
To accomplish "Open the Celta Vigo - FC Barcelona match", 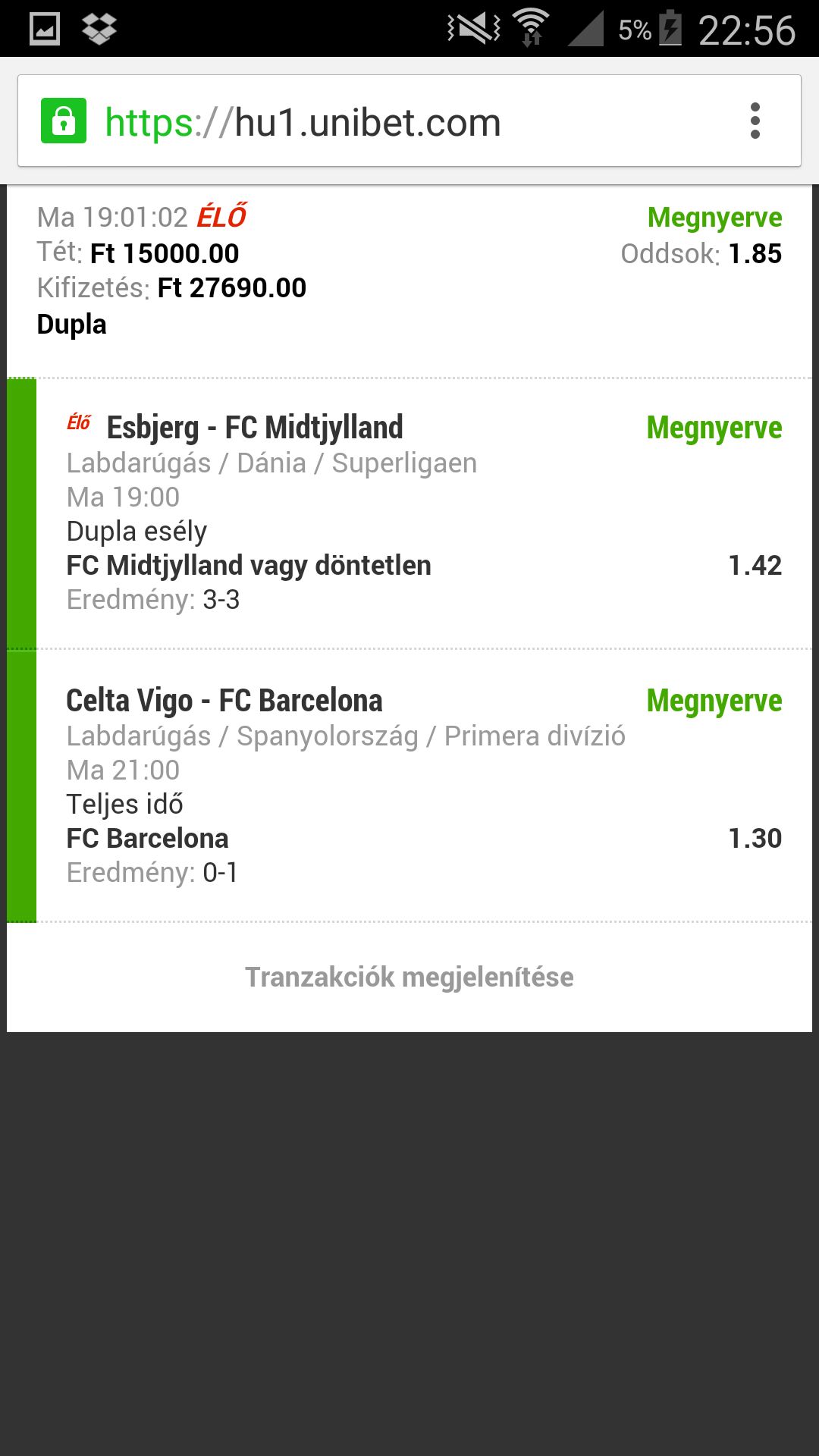I will pos(224,701).
